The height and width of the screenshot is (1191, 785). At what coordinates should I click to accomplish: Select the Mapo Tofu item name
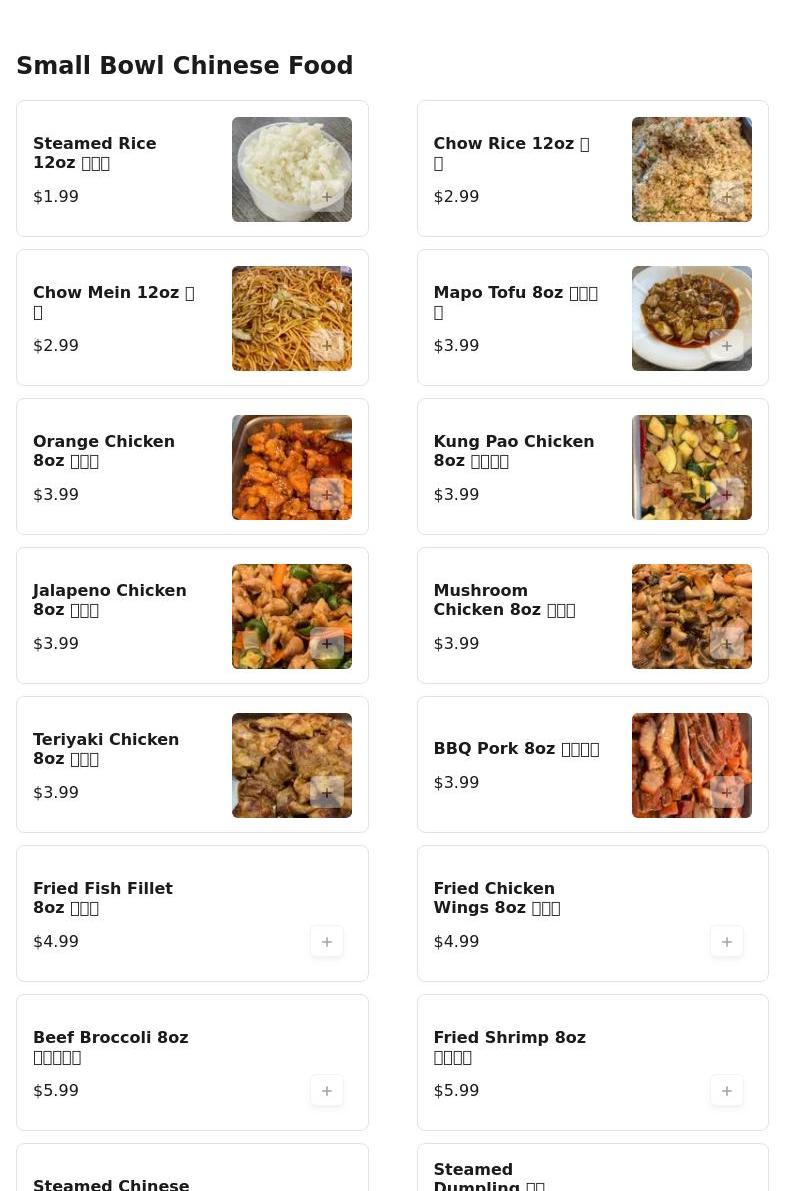515,302
